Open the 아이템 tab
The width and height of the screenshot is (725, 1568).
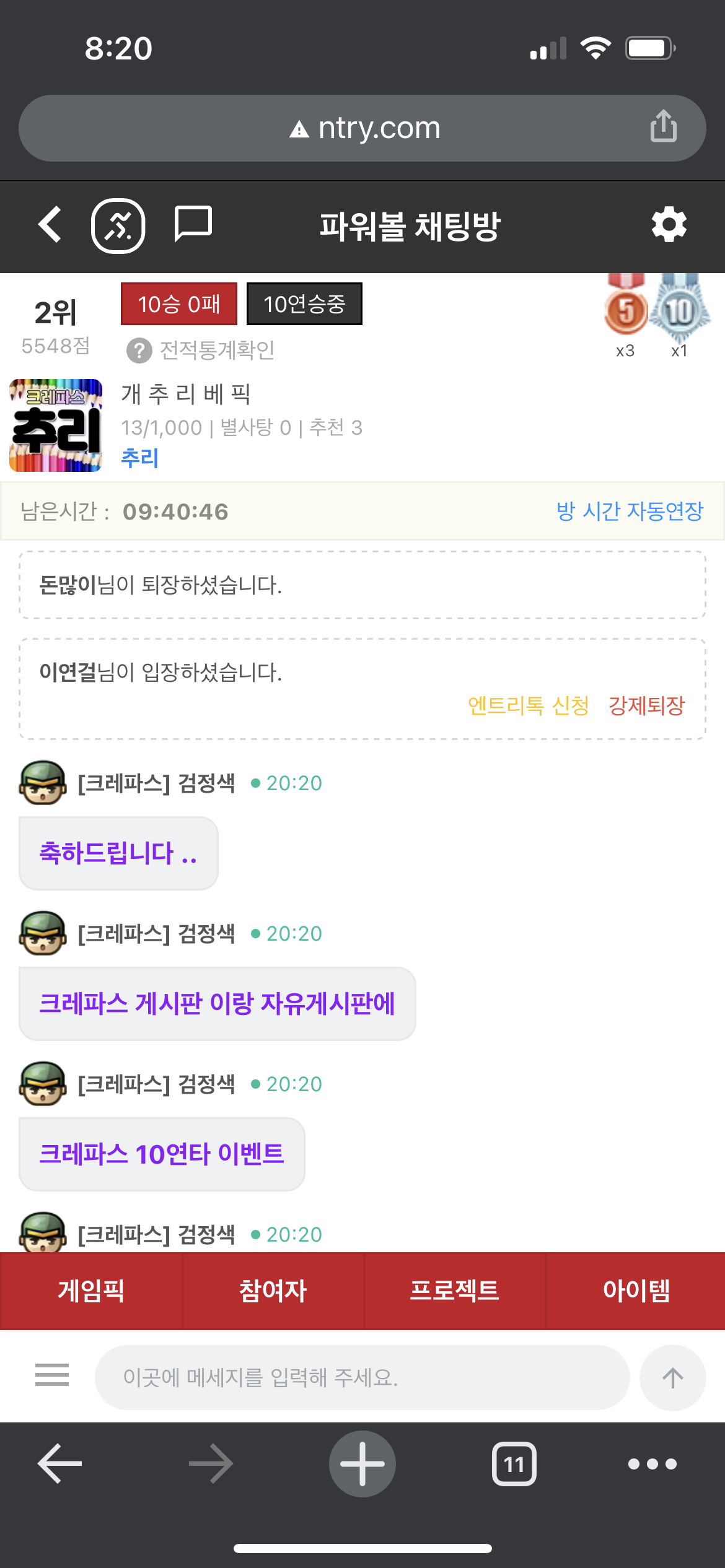coord(636,1291)
